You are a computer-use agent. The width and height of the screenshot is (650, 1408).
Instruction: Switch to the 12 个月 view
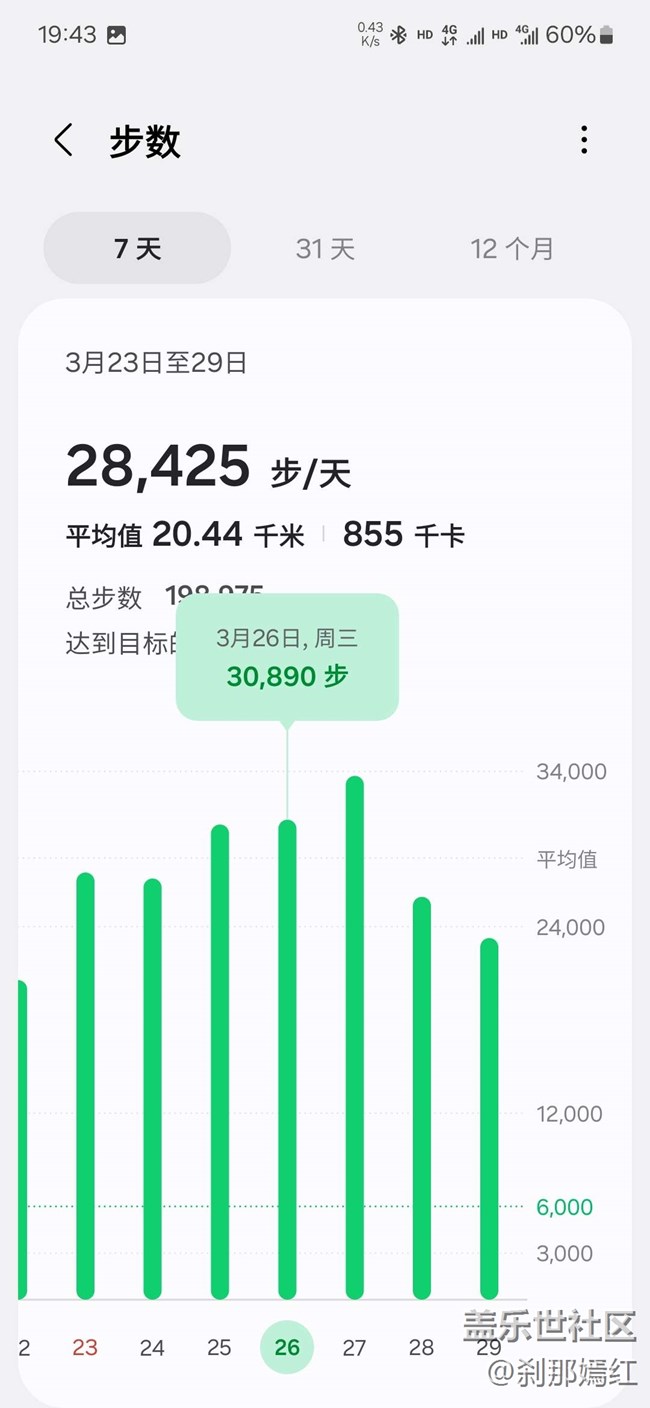click(512, 248)
